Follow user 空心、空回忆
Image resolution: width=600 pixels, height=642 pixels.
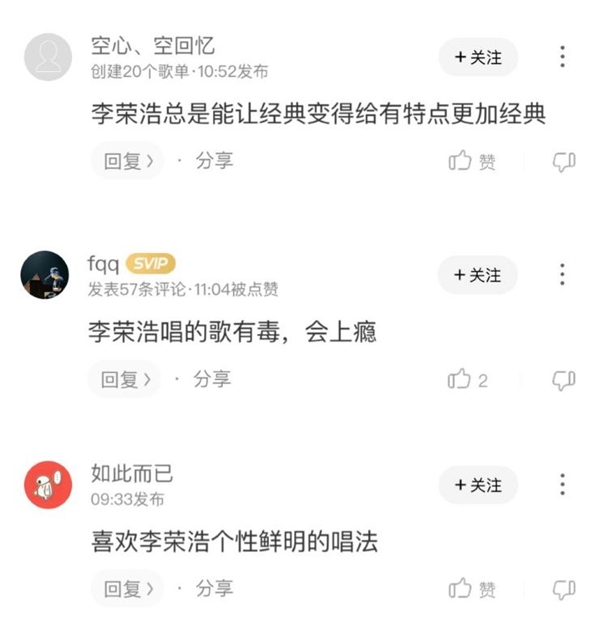[478, 58]
